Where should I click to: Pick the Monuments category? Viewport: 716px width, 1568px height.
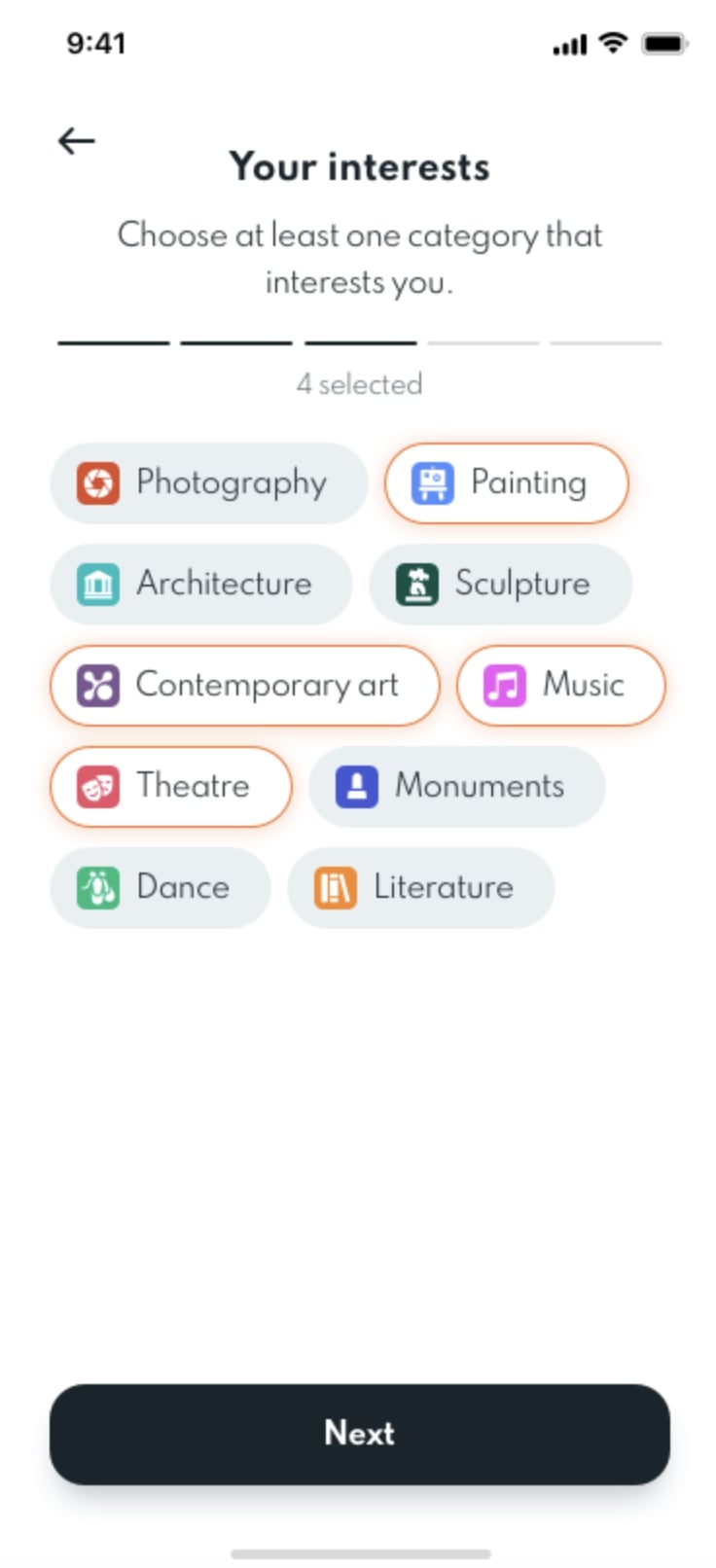[x=456, y=787]
